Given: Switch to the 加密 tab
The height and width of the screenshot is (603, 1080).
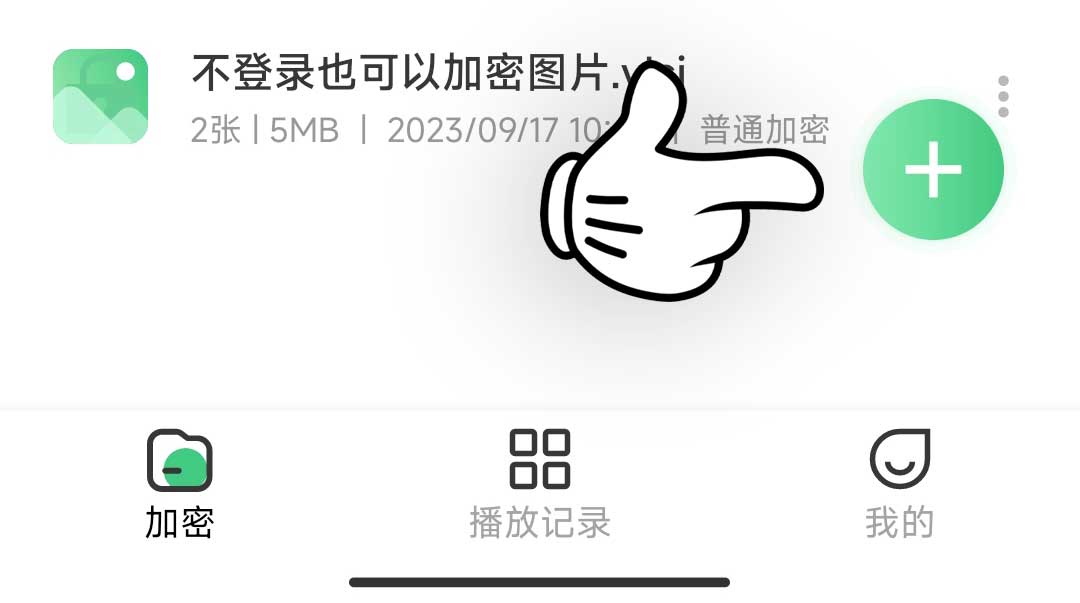Looking at the screenshot, I should tap(180, 483).
